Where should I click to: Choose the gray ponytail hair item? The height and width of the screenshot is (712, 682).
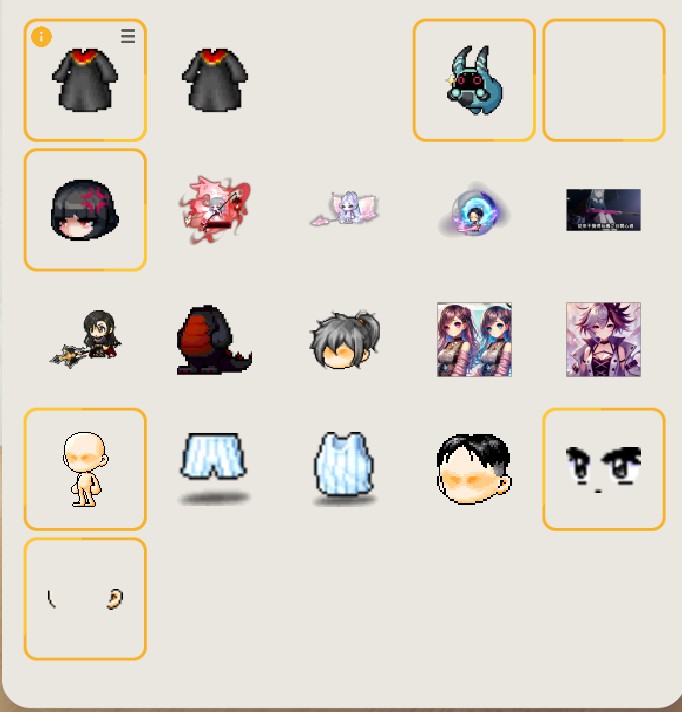coord(344,340)
